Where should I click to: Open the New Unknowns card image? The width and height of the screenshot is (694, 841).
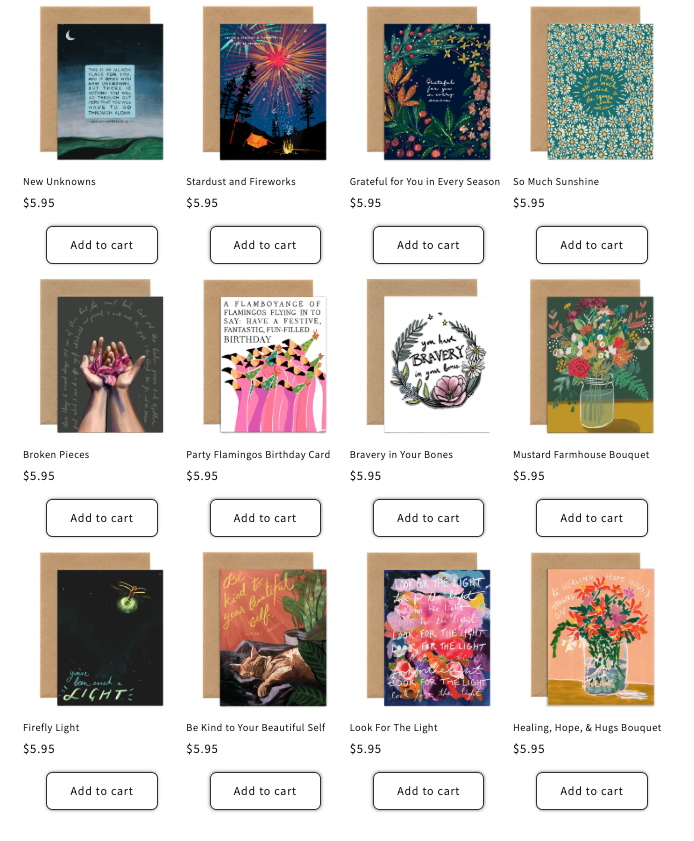(x=110, y=91)
